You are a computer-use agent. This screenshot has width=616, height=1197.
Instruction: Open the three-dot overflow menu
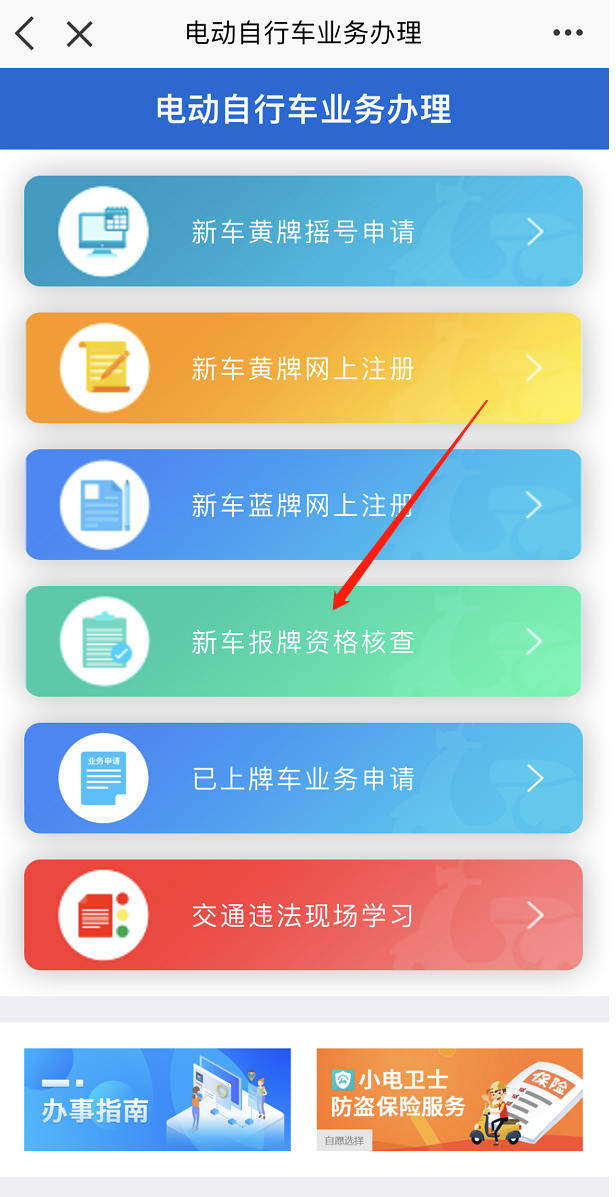[x=567, y=33]
